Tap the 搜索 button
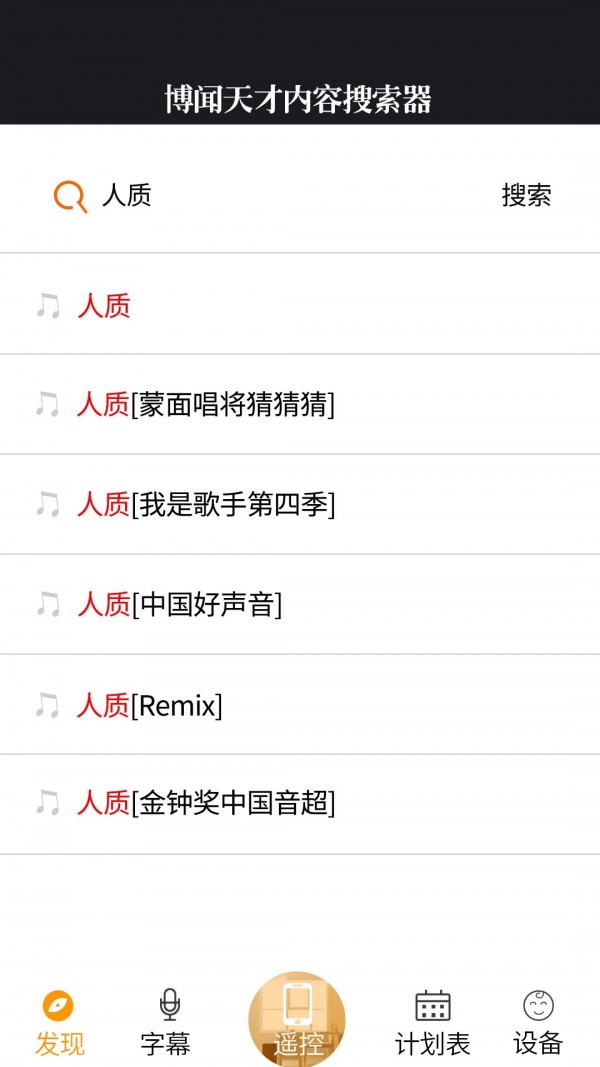This screenshot has width=600, height=1067. (x=526, y=195)
